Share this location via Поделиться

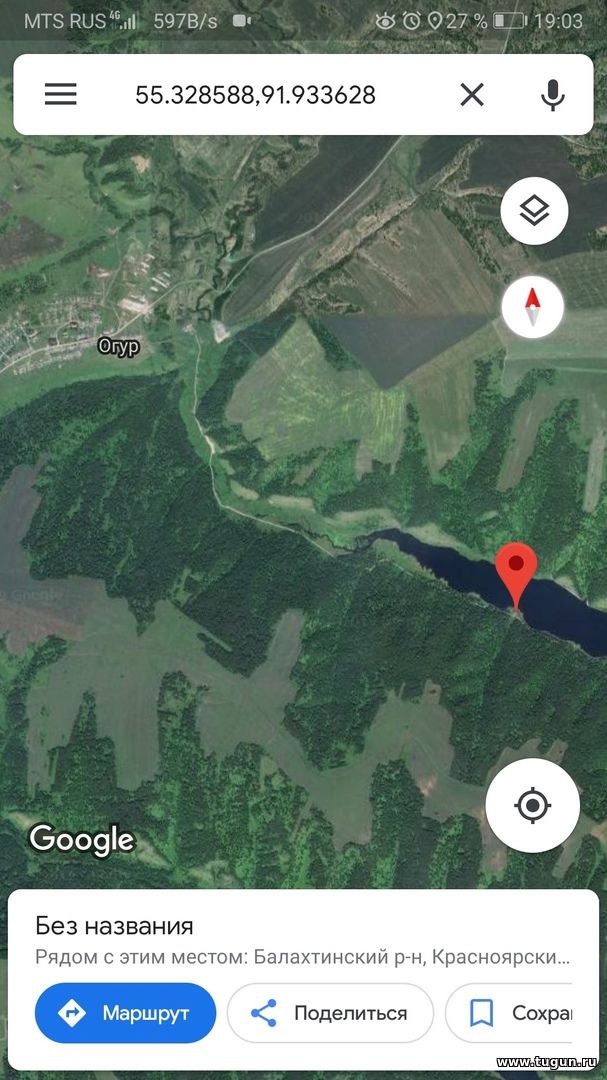pos(331,1013)
